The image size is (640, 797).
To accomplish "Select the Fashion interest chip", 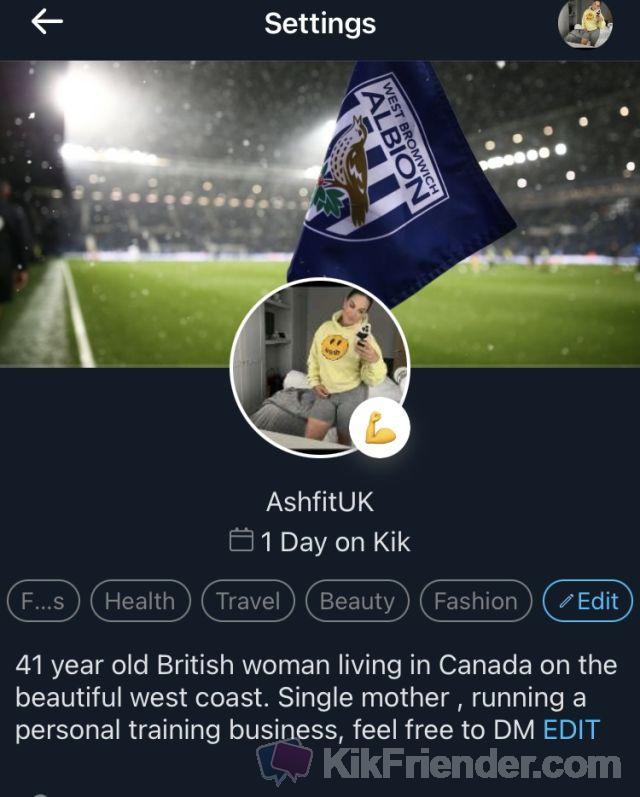I will pos(475,601).
